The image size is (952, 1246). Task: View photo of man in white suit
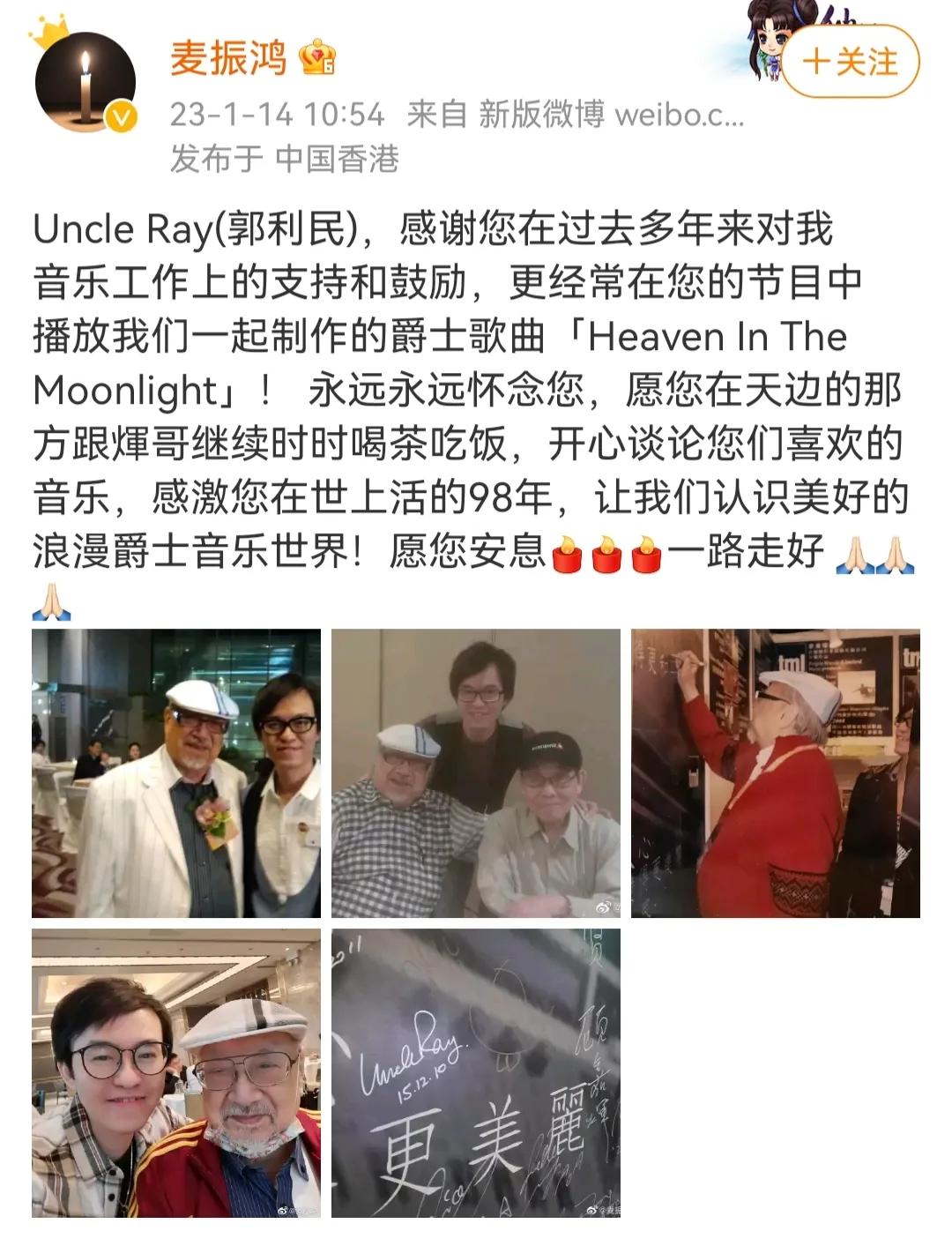pos(176,773)
